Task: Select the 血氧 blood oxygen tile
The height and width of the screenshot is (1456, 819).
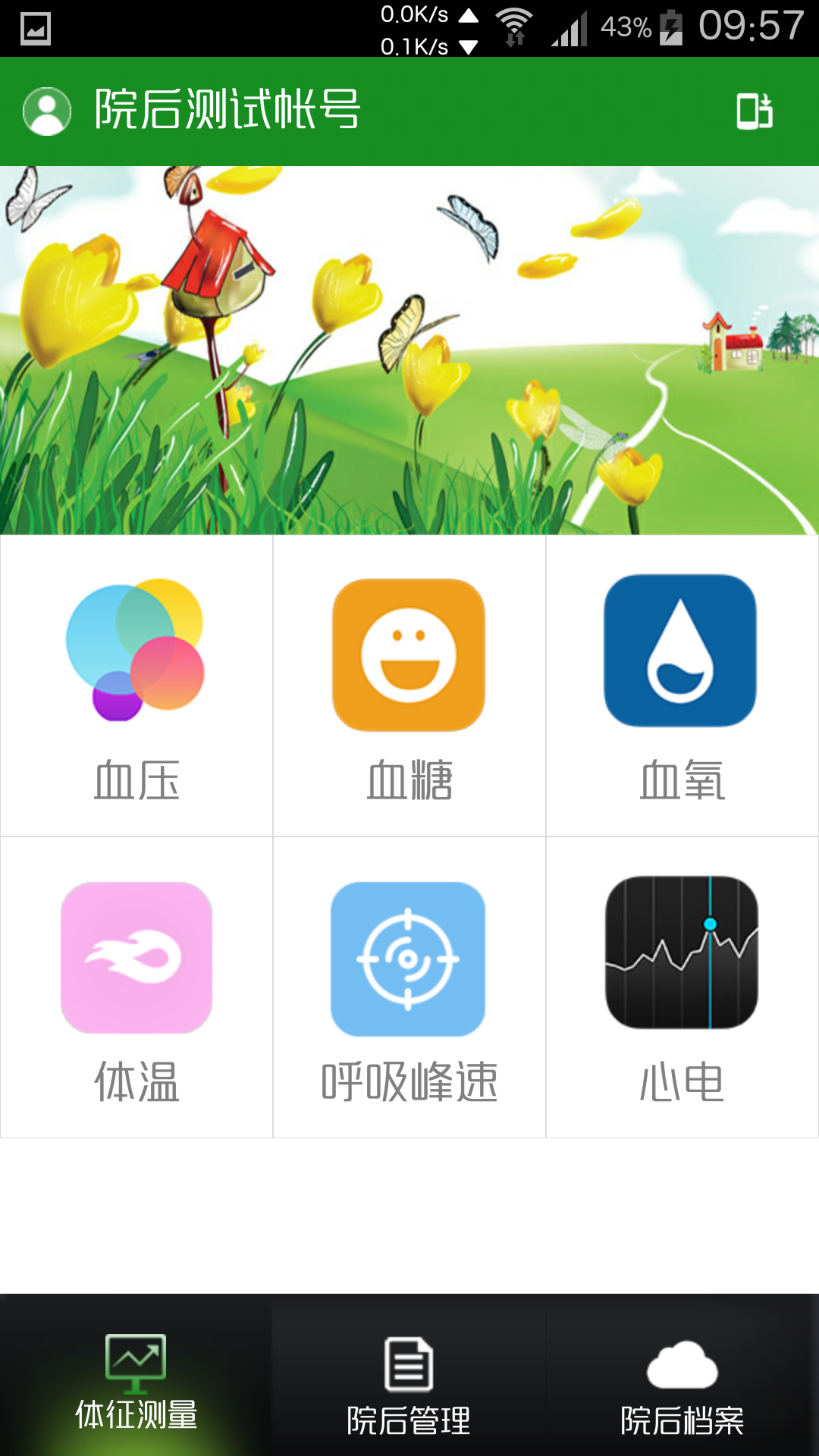Action: coord(681,685)
